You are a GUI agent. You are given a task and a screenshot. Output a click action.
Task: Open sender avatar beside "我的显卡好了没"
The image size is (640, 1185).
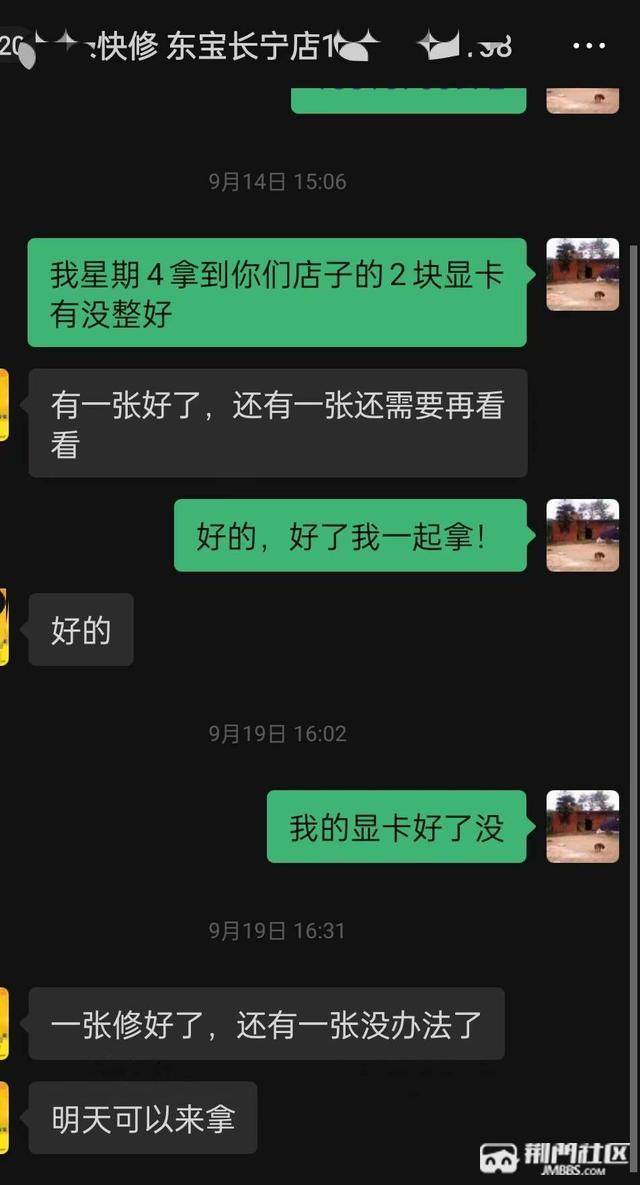[x=583, y=826]
